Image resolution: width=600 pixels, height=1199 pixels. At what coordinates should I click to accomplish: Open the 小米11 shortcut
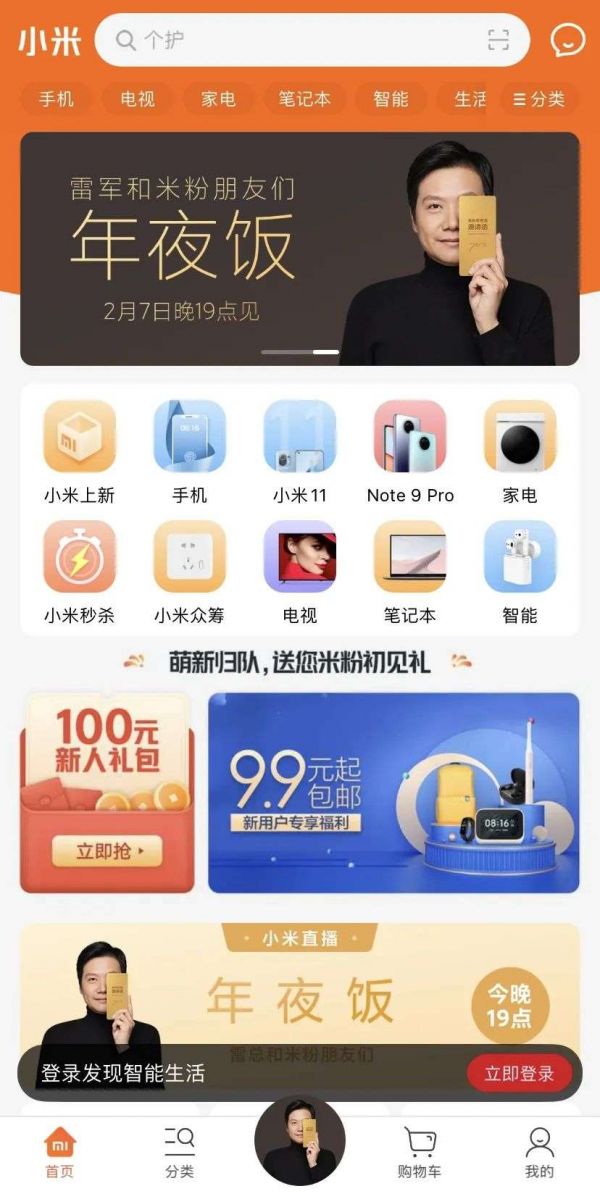(300, 452)
